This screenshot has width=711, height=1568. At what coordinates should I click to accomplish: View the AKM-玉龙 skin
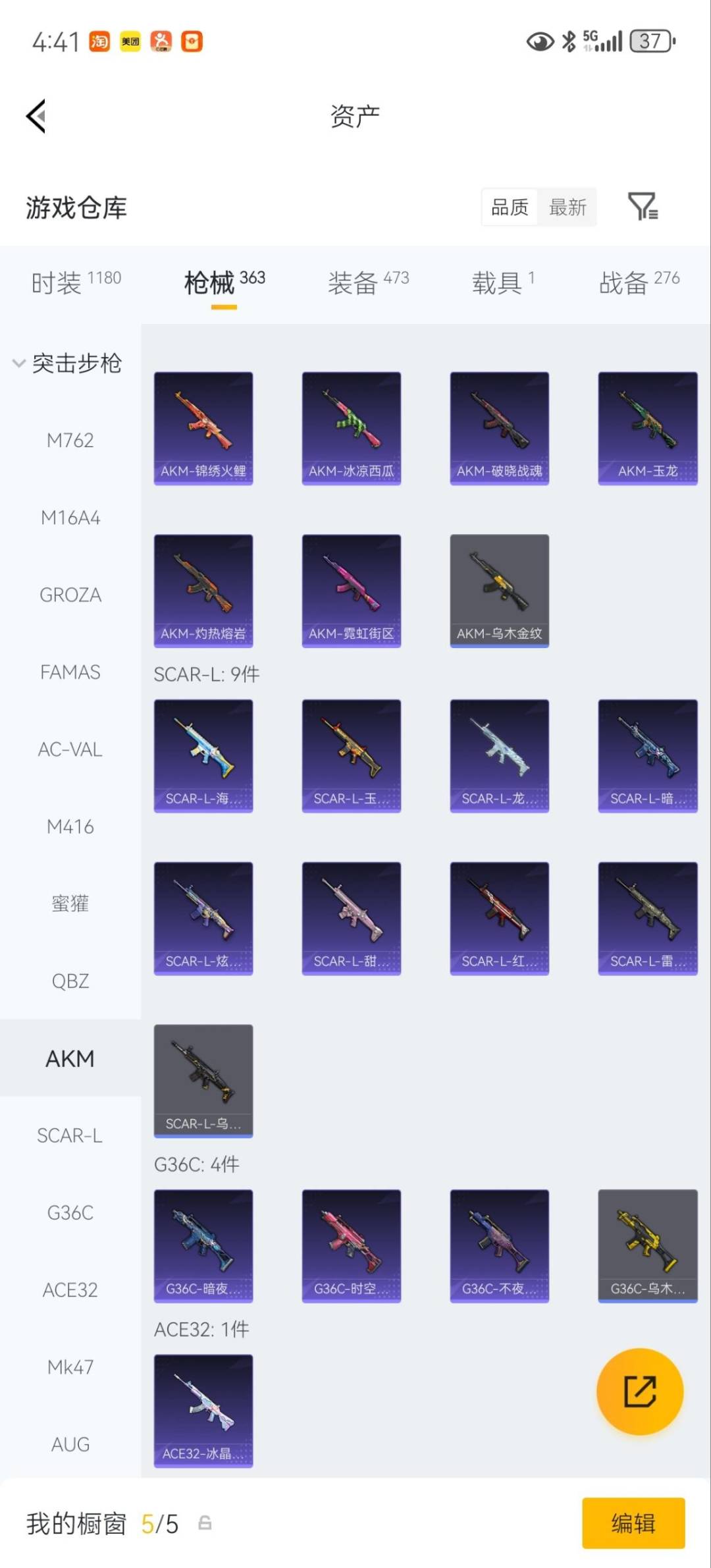tap(648, 428)
